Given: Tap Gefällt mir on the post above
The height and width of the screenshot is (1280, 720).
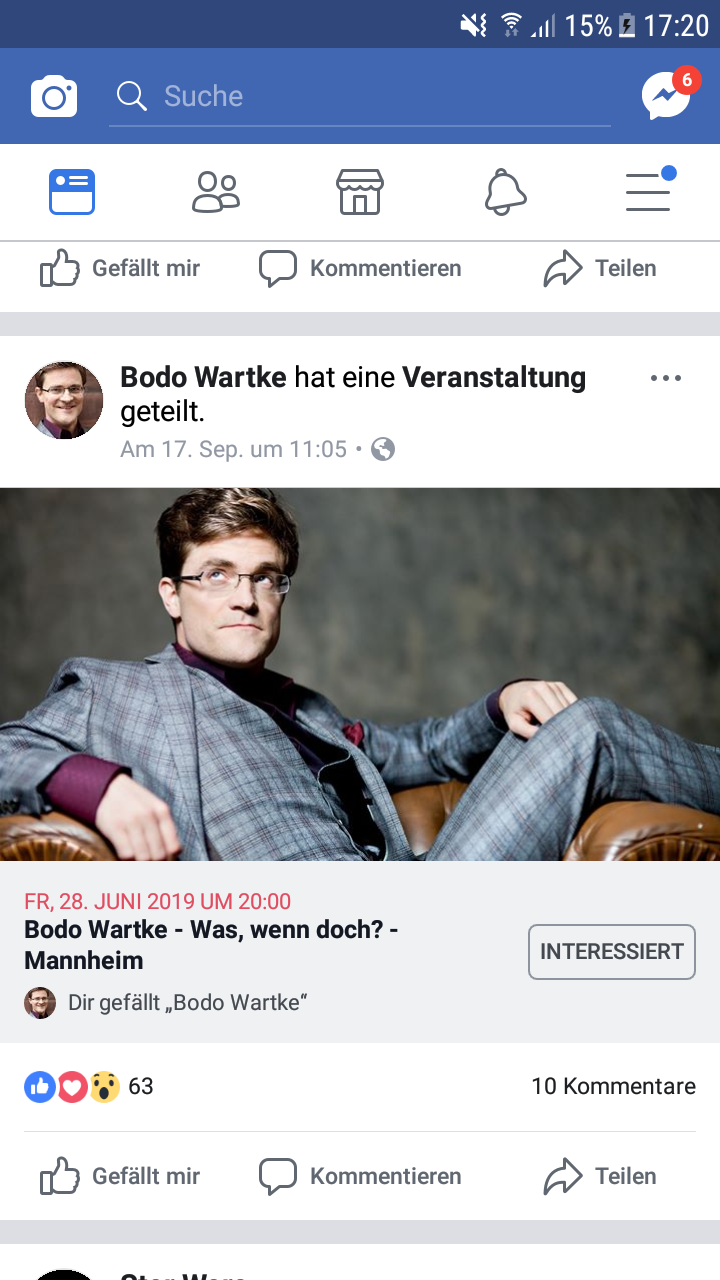Looking at the screenshot, I should coord(120,268).
